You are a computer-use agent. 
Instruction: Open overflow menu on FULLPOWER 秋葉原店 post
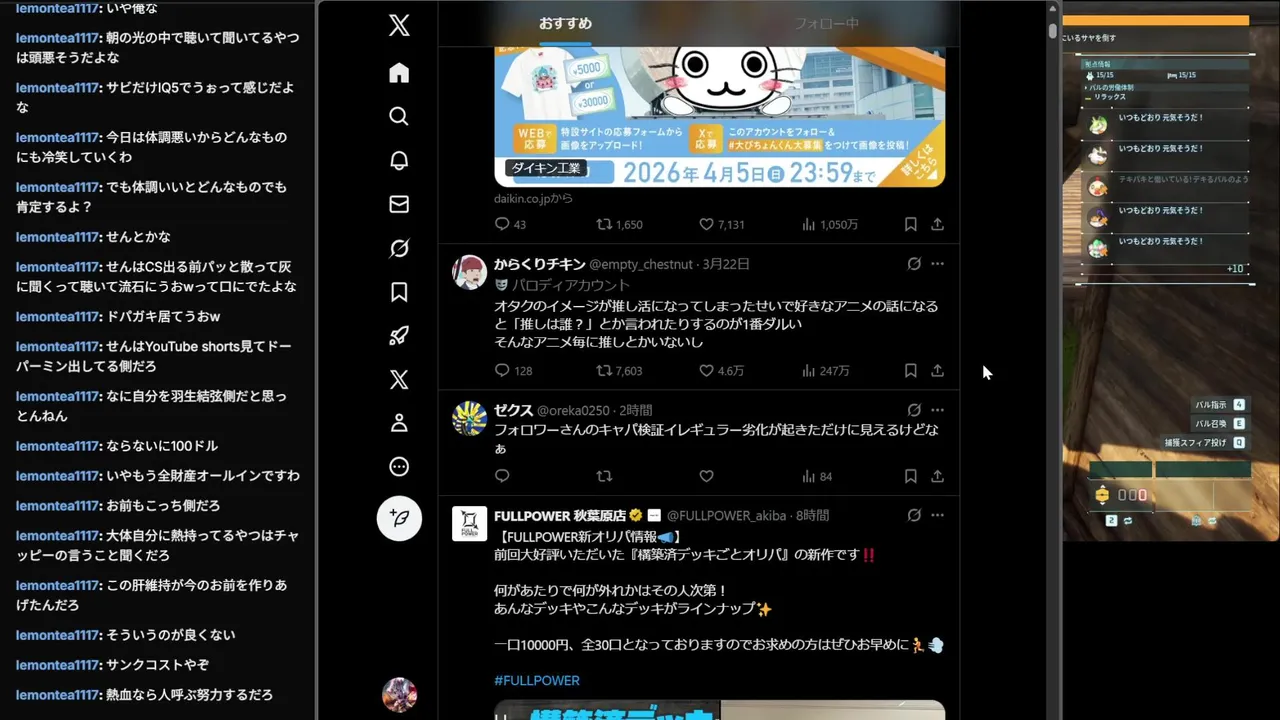937,516
